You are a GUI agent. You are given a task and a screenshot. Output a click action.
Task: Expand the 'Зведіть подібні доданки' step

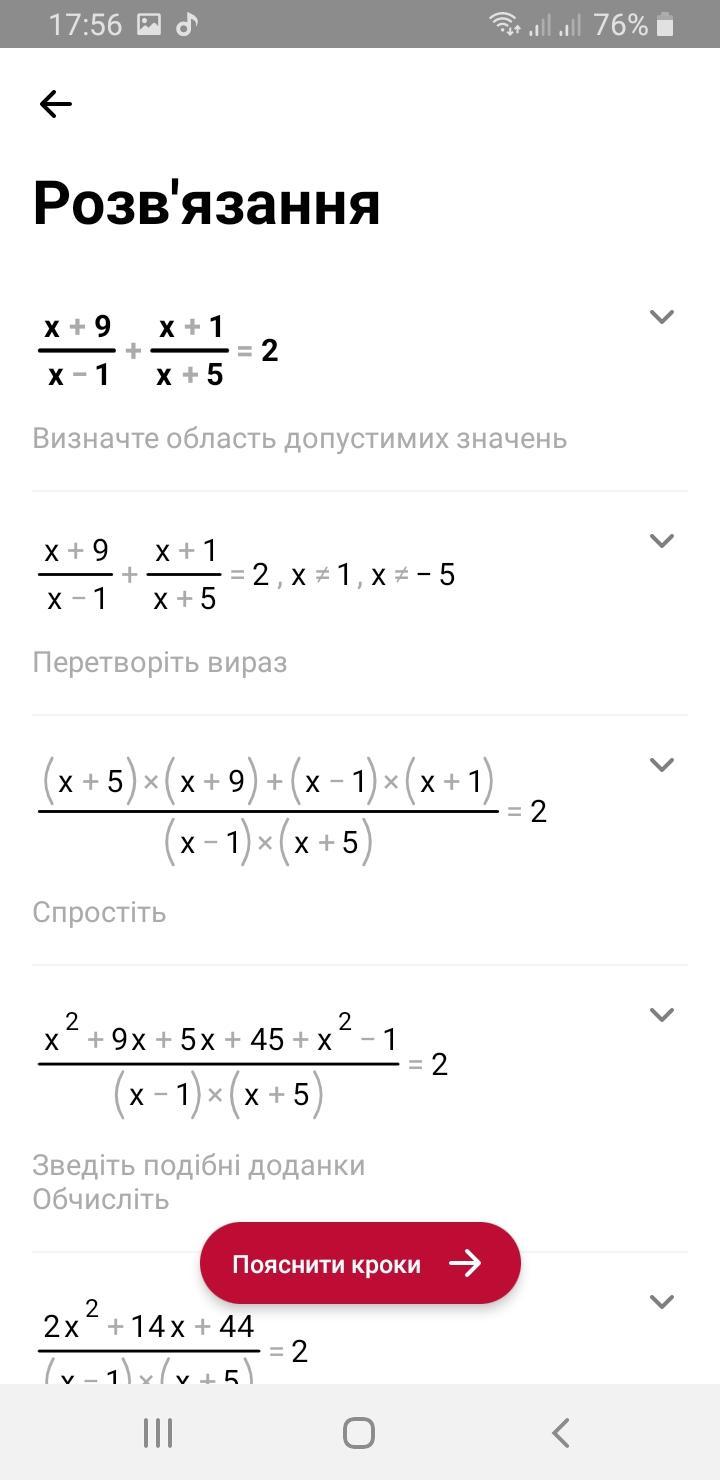[662, 1015]
